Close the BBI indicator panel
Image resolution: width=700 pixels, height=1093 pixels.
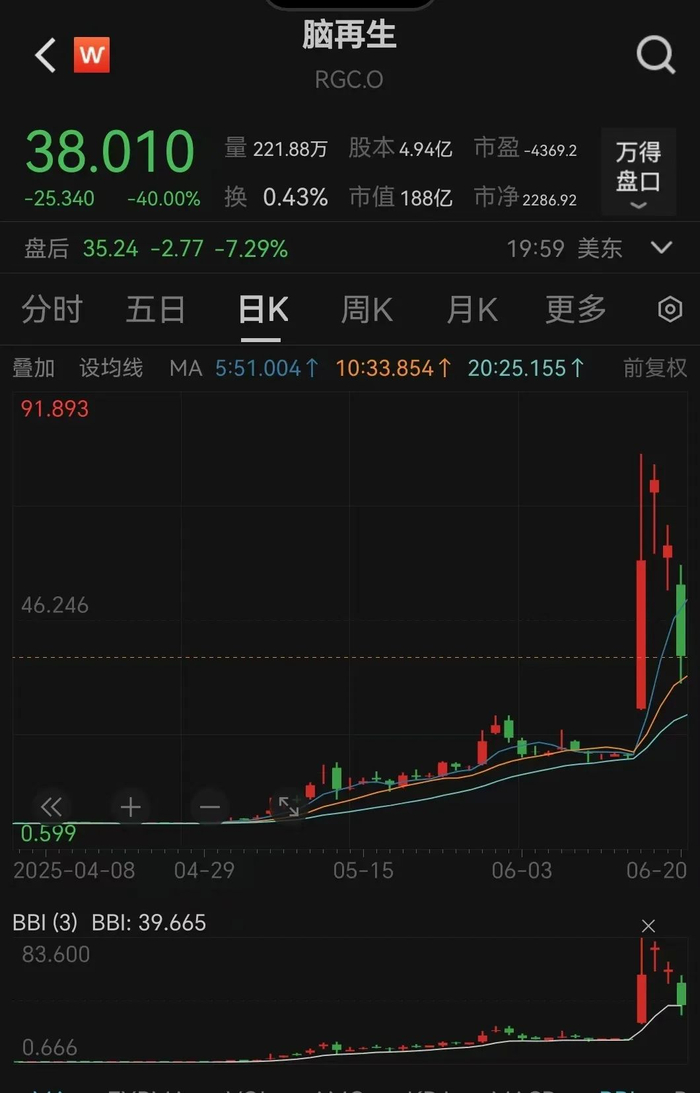point(648,925)
